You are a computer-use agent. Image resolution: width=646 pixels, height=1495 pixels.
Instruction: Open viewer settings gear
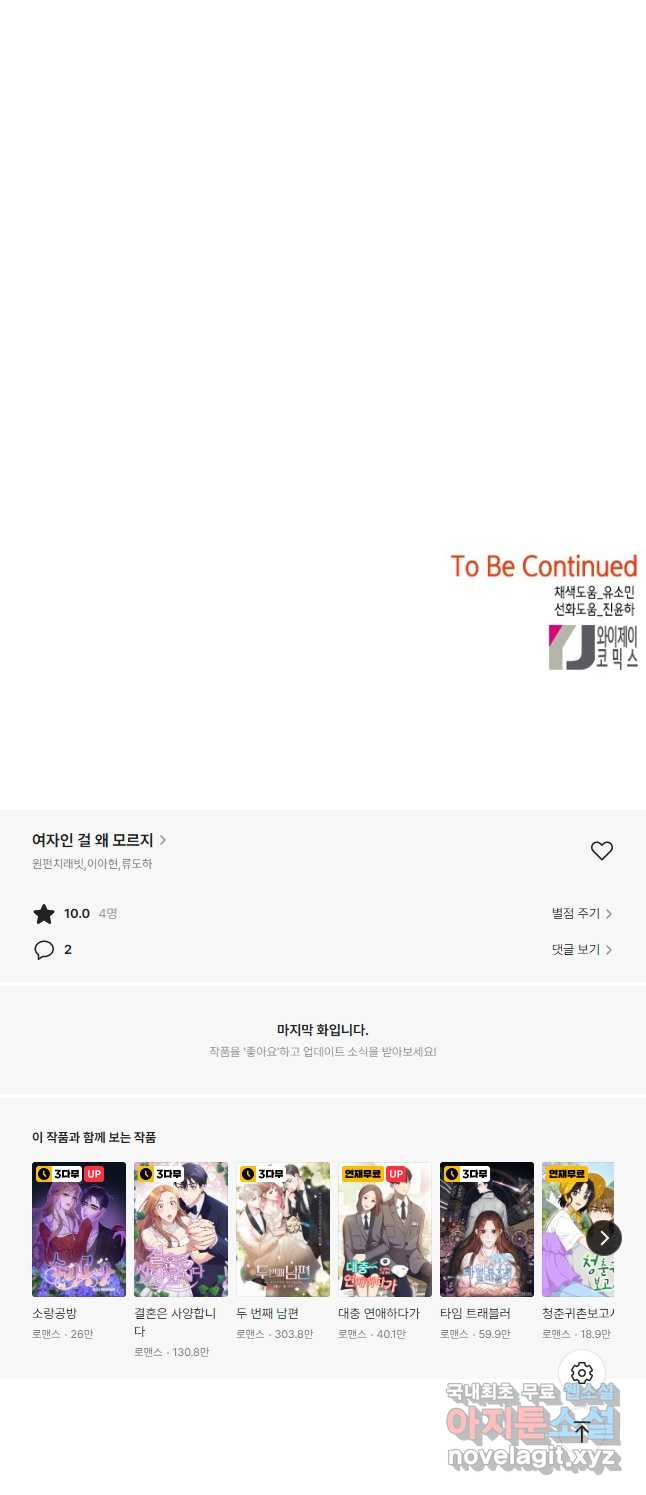pos(582,1373)
